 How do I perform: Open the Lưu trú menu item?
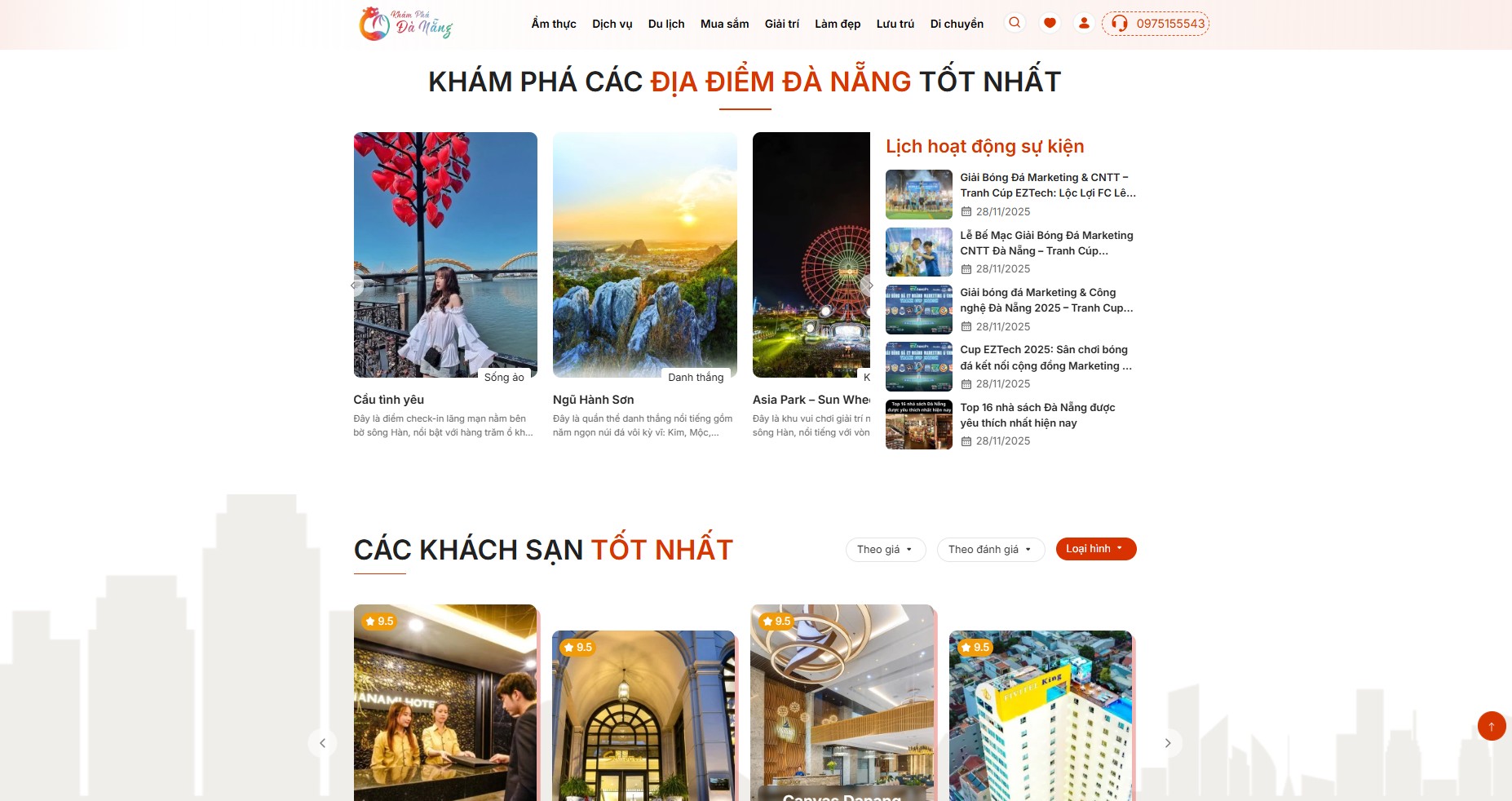pyautogui.click(x=895, y=24)
